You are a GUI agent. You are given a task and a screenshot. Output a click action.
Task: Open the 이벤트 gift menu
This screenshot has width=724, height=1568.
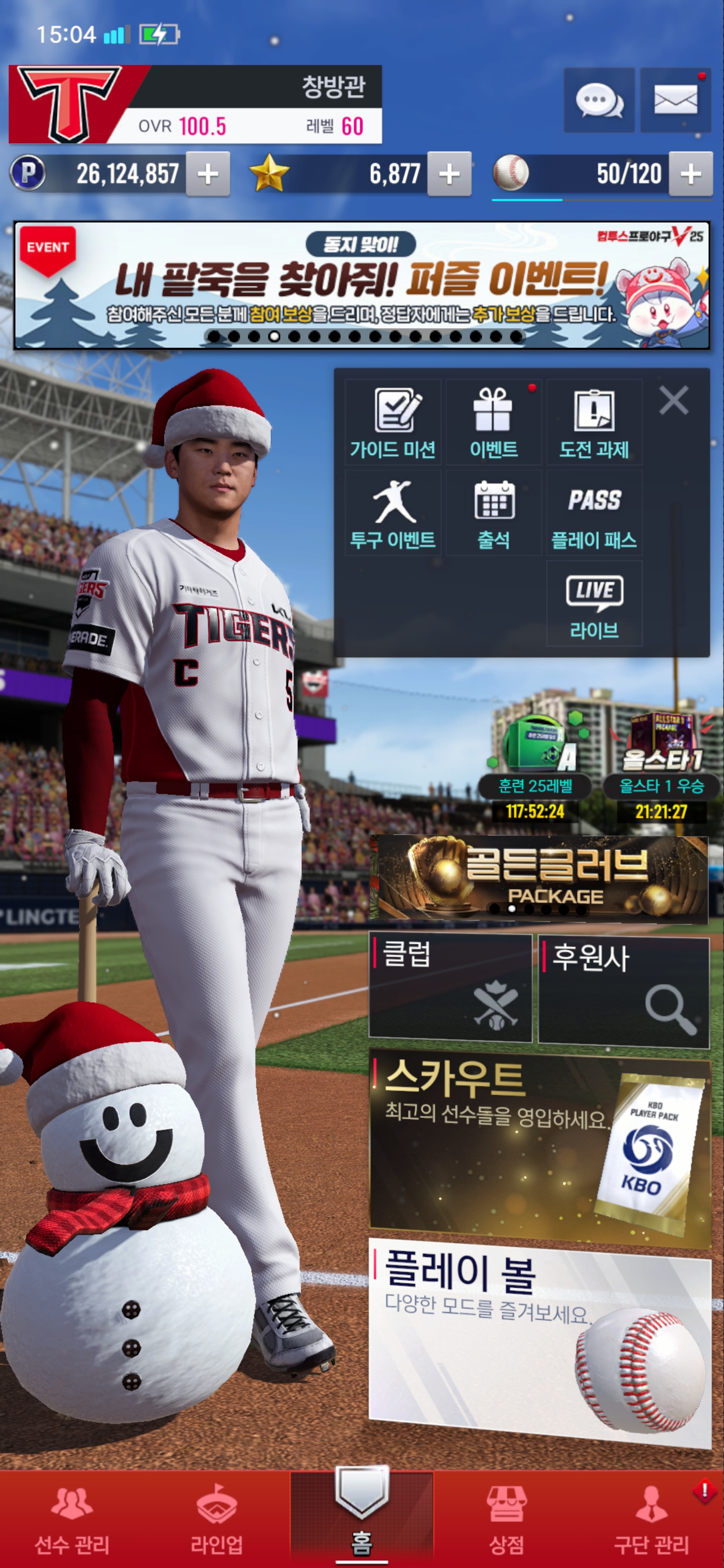493,423
